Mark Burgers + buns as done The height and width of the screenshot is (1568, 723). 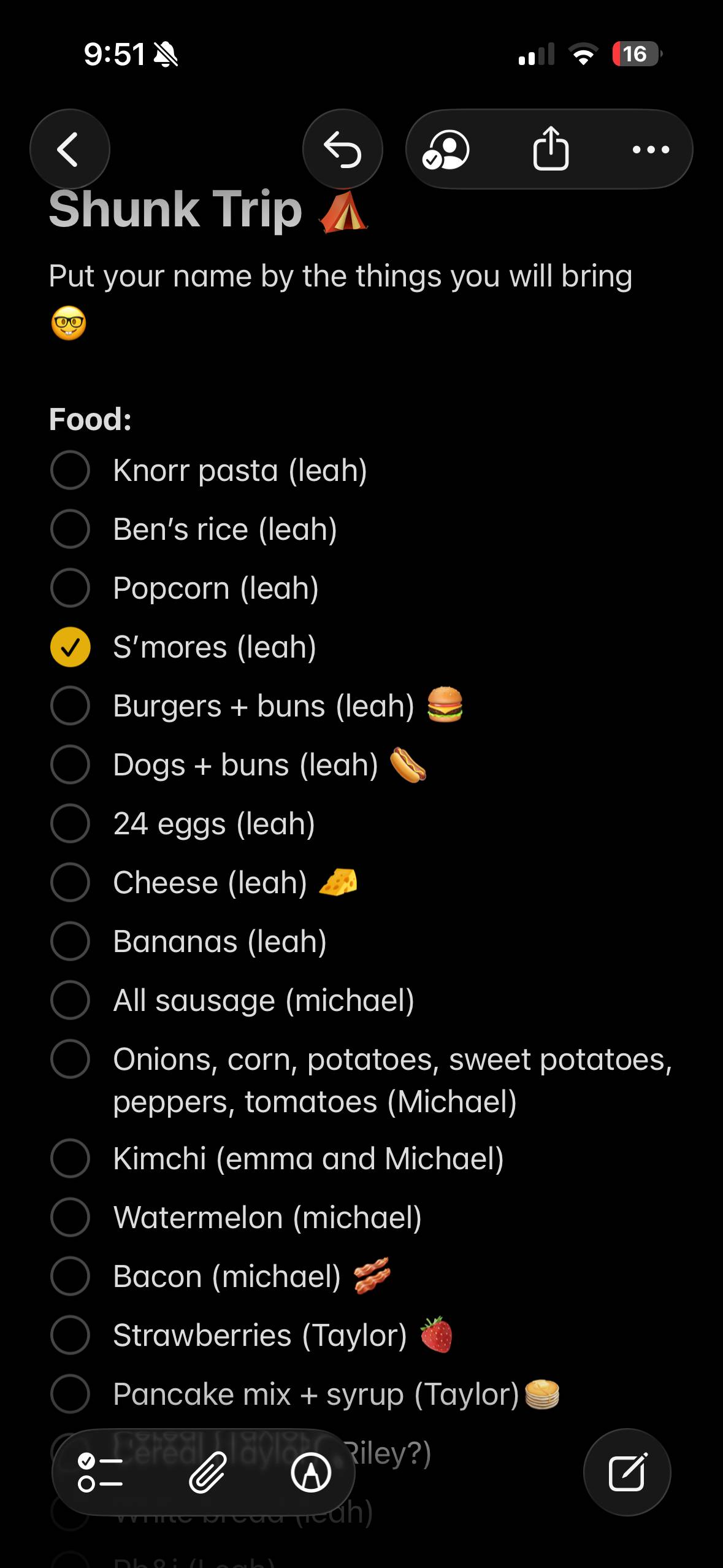pyautogui.click(x=71, y=706)
